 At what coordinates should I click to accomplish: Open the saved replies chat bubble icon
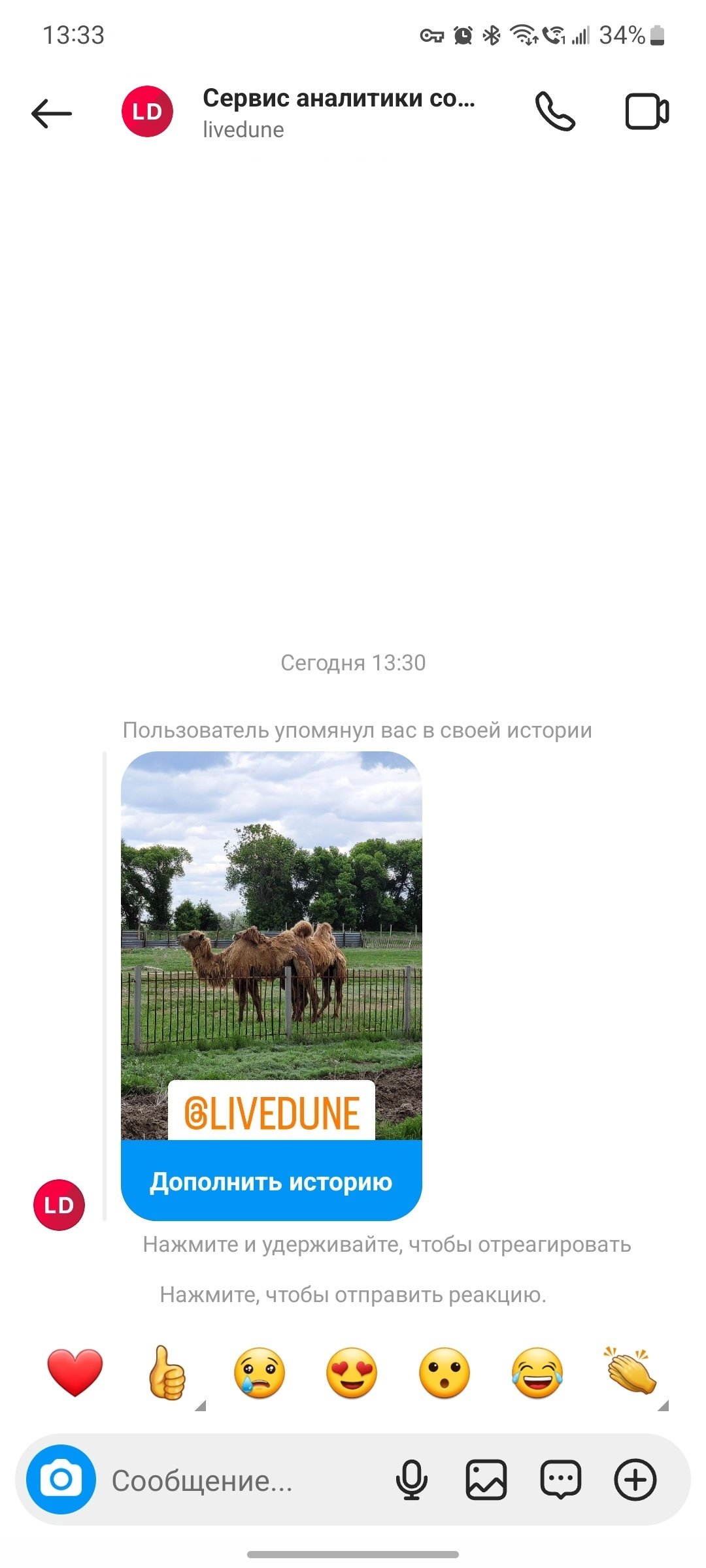pos(561,1479)
